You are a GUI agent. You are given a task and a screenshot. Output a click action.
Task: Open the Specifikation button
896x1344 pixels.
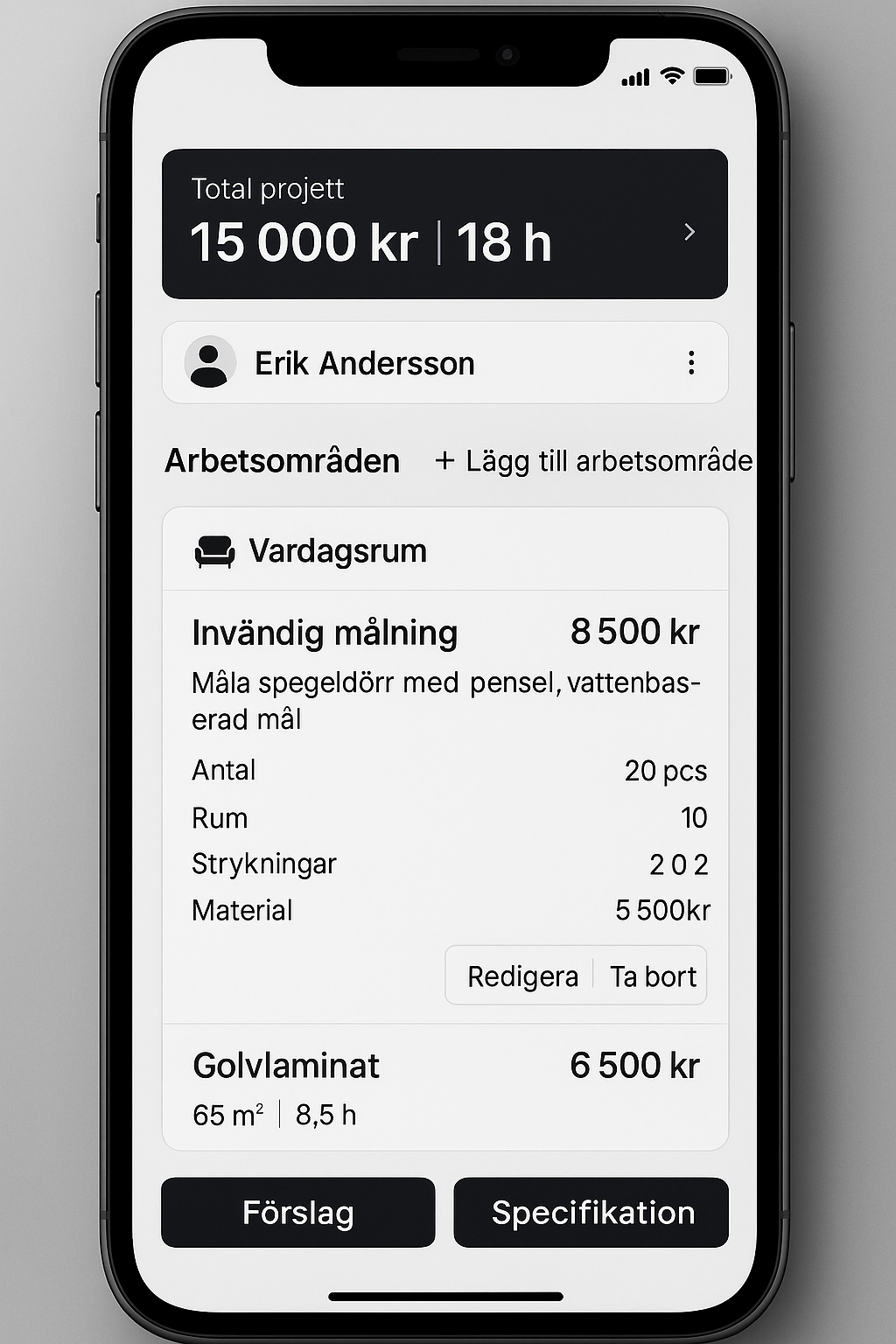pos(591,1213)
